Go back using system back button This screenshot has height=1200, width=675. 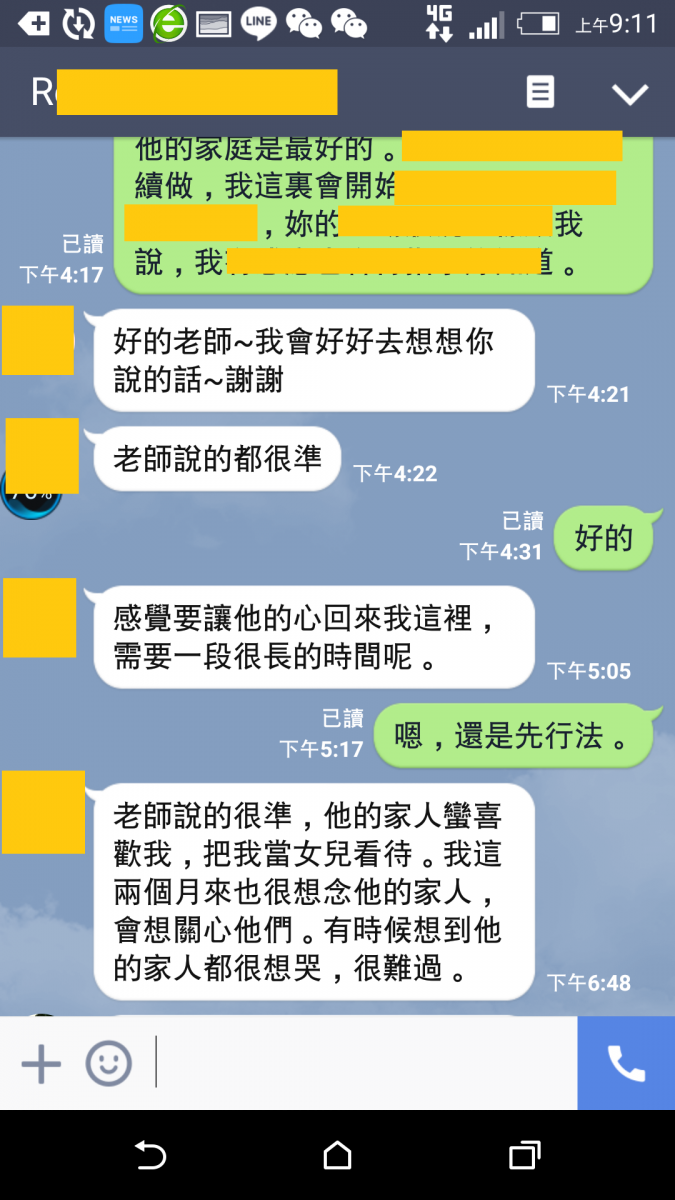tap(150, 1156)
